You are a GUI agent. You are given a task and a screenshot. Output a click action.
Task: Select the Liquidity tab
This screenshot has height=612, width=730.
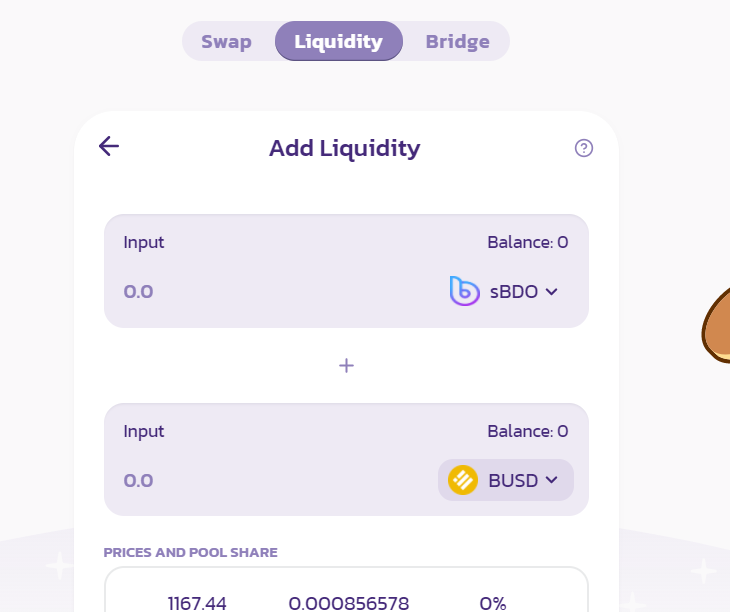pos(338,42)
